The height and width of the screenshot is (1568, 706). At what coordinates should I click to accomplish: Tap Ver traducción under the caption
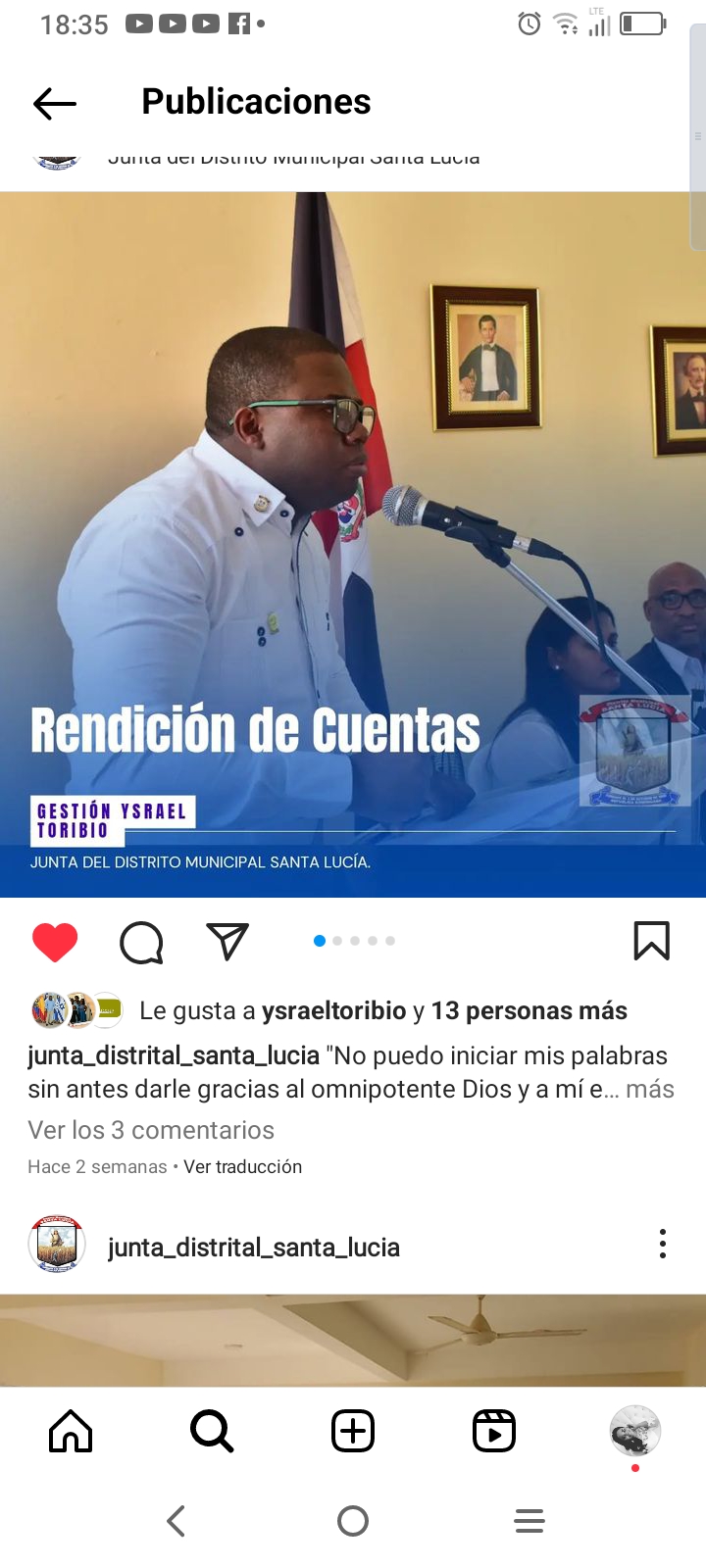[242, 1167]
